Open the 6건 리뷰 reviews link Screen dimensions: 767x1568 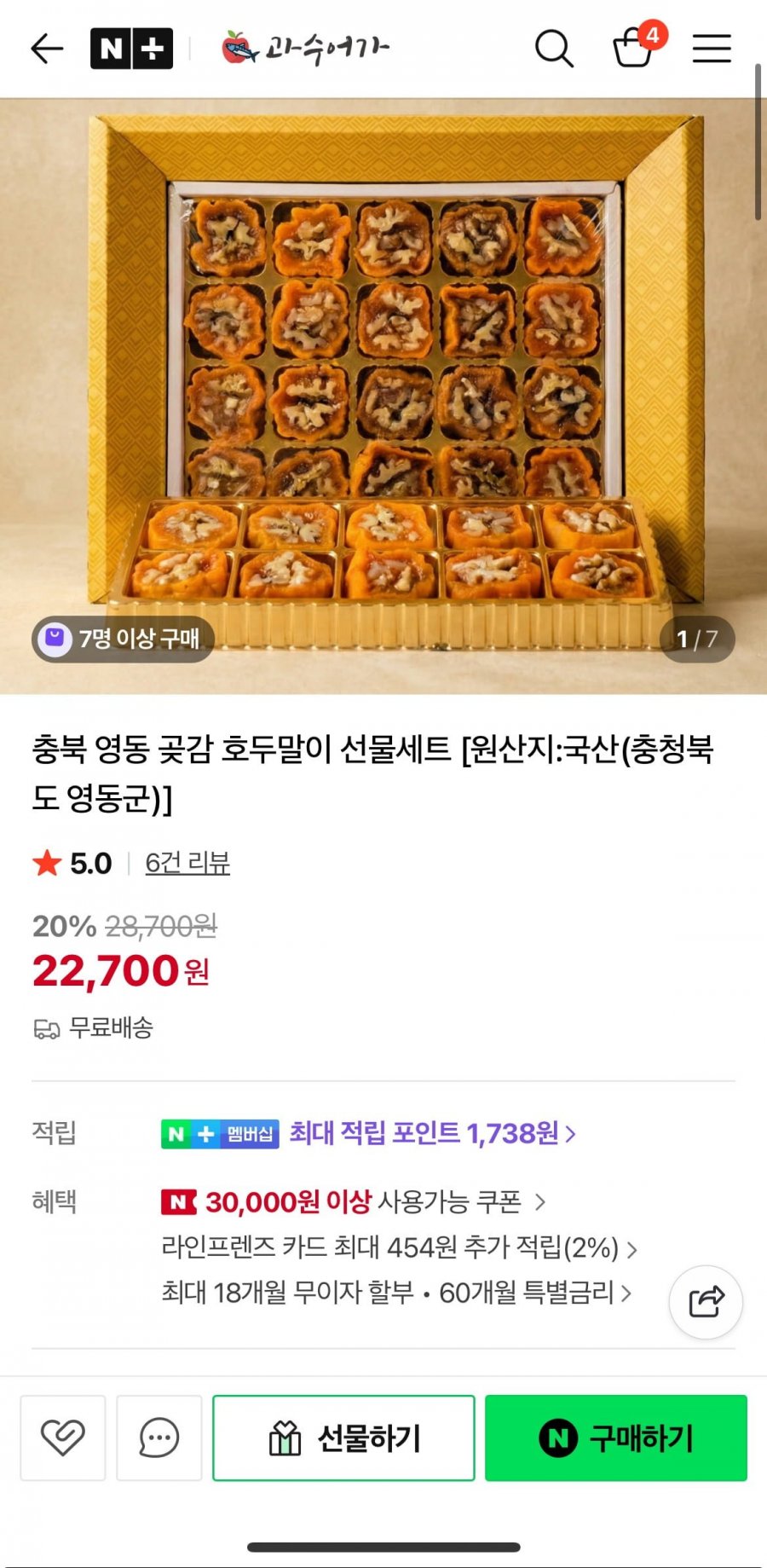point(188,863)
